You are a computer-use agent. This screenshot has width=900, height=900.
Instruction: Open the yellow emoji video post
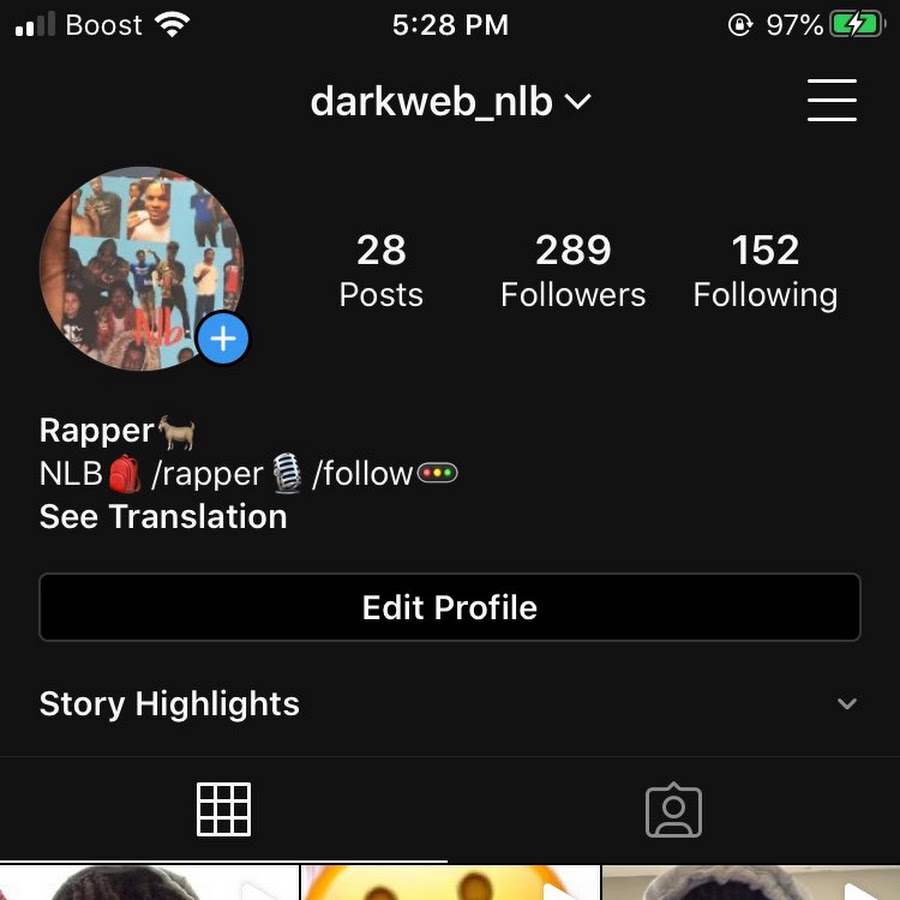[x=450, y=884]
